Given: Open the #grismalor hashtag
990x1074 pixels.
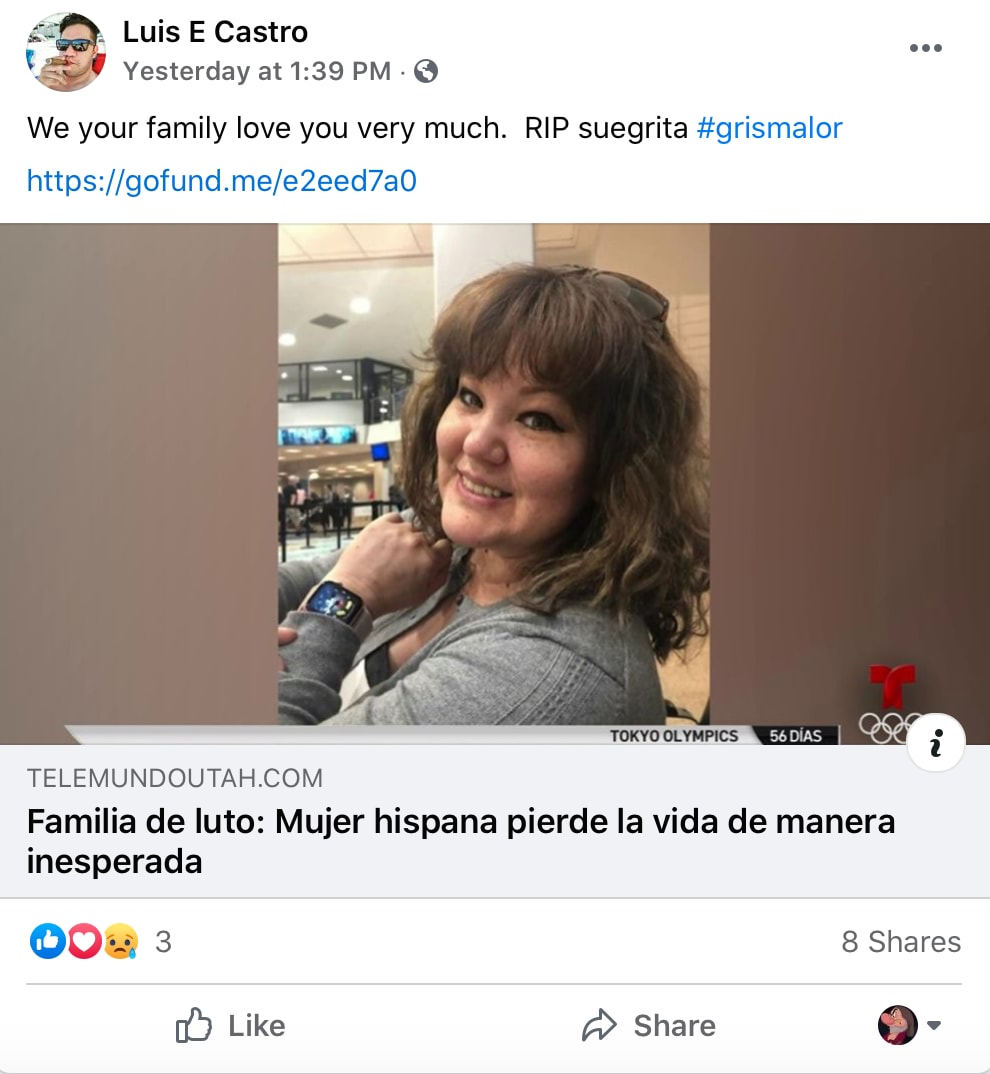Looking at the screenshot, I should [x=769, y=128].
